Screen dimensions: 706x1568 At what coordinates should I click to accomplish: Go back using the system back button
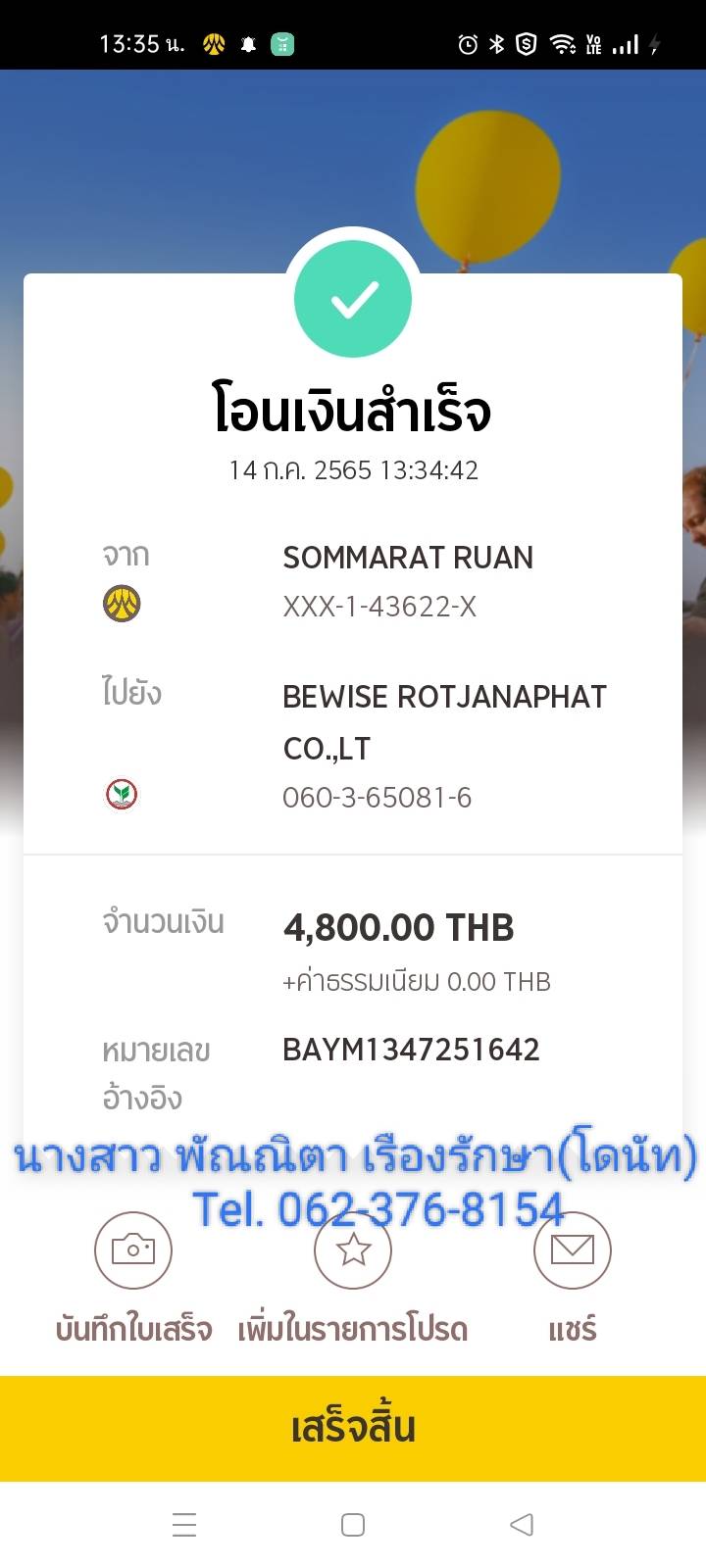522,1524
